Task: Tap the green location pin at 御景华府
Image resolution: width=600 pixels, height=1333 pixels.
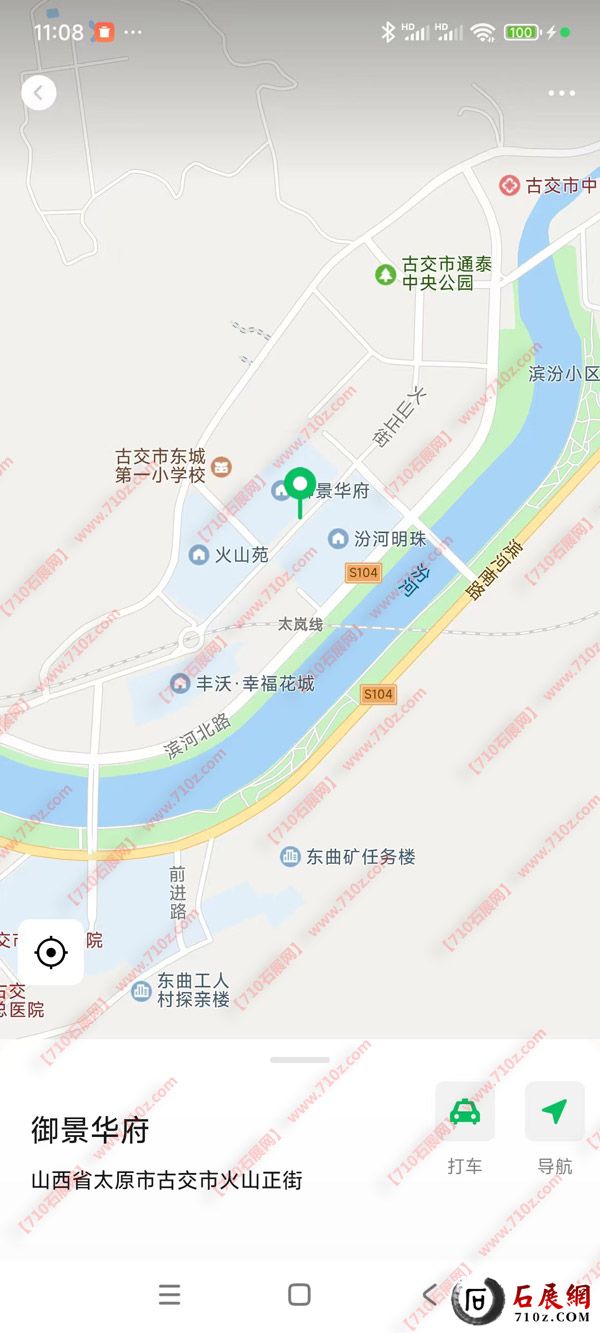Action: (298, 487)
